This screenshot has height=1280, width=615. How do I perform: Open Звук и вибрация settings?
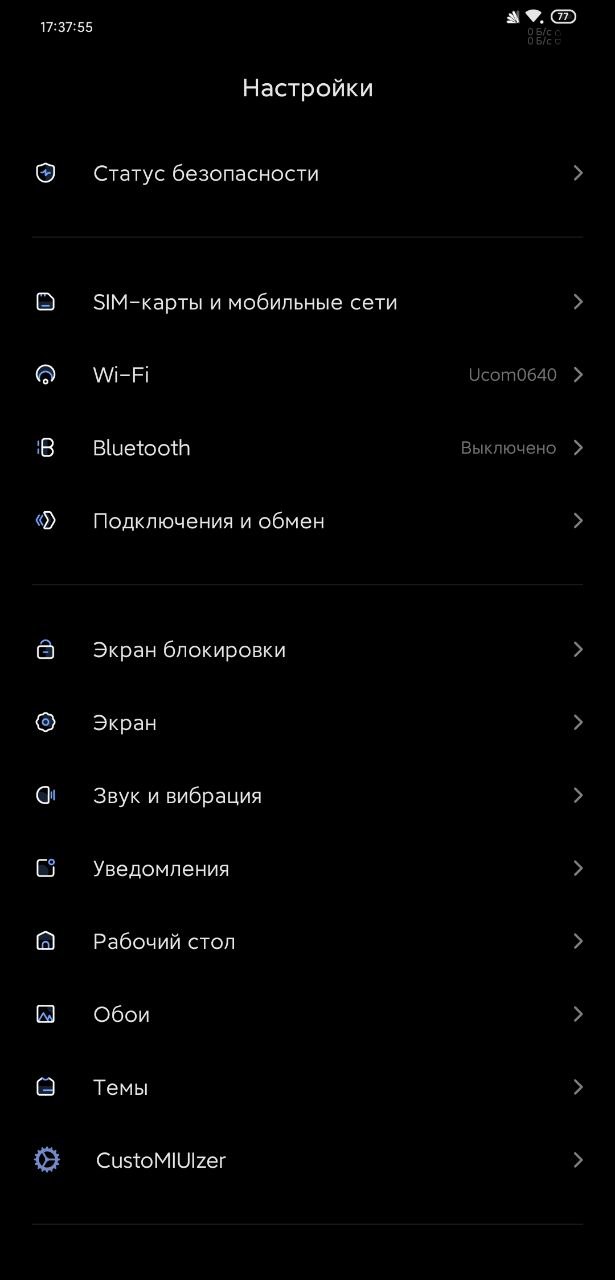coord(307,796)
